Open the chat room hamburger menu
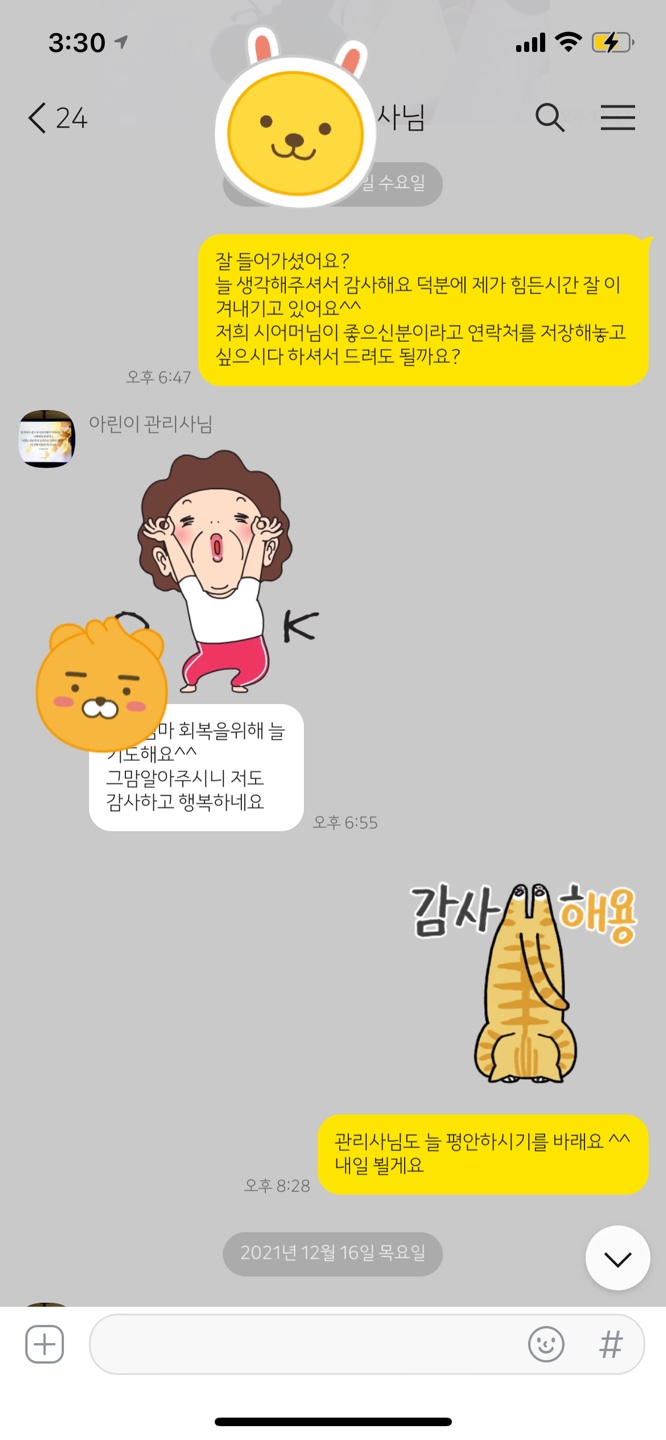The height and width of the screenshot is (1440, 666). 617,118
